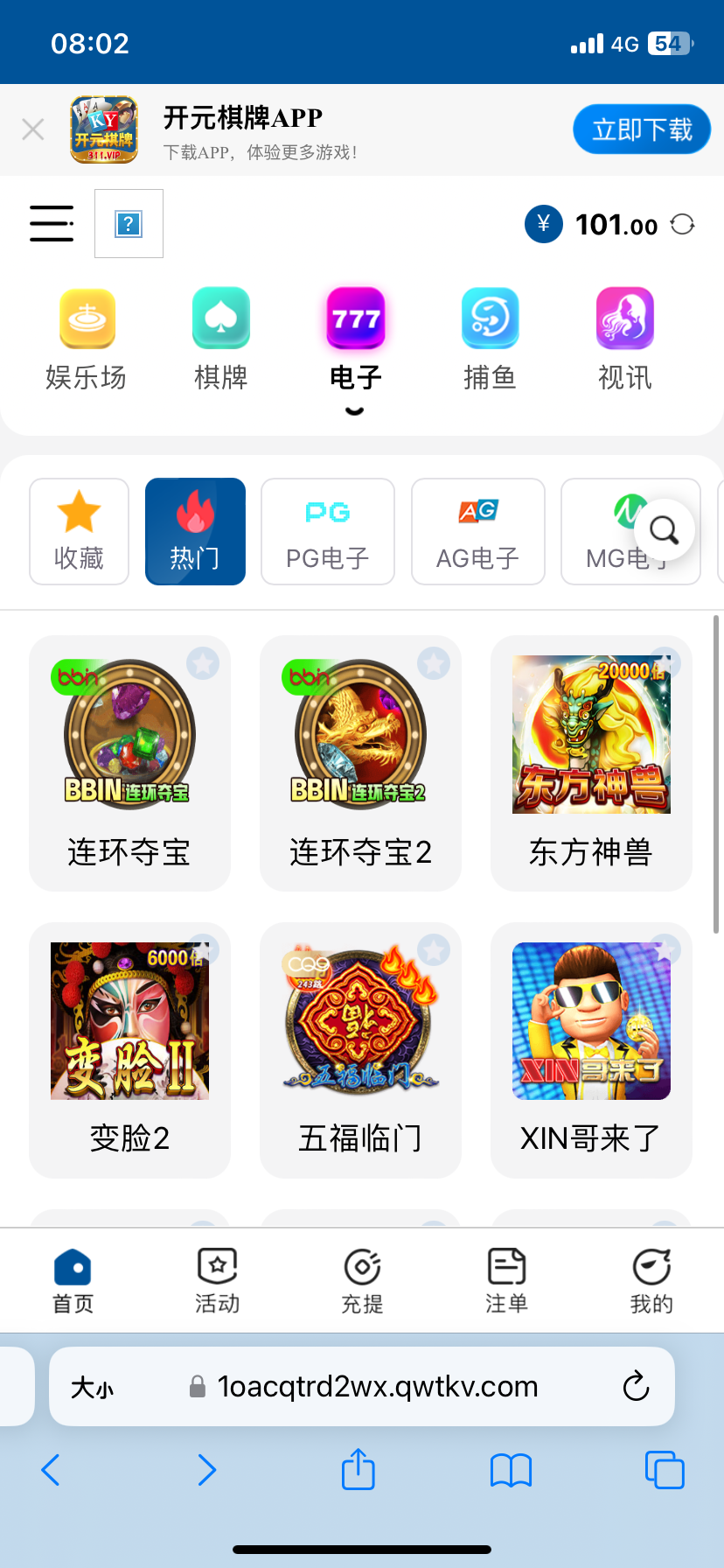
Task: Tap the 立即下载 download button
Action: 641,129
